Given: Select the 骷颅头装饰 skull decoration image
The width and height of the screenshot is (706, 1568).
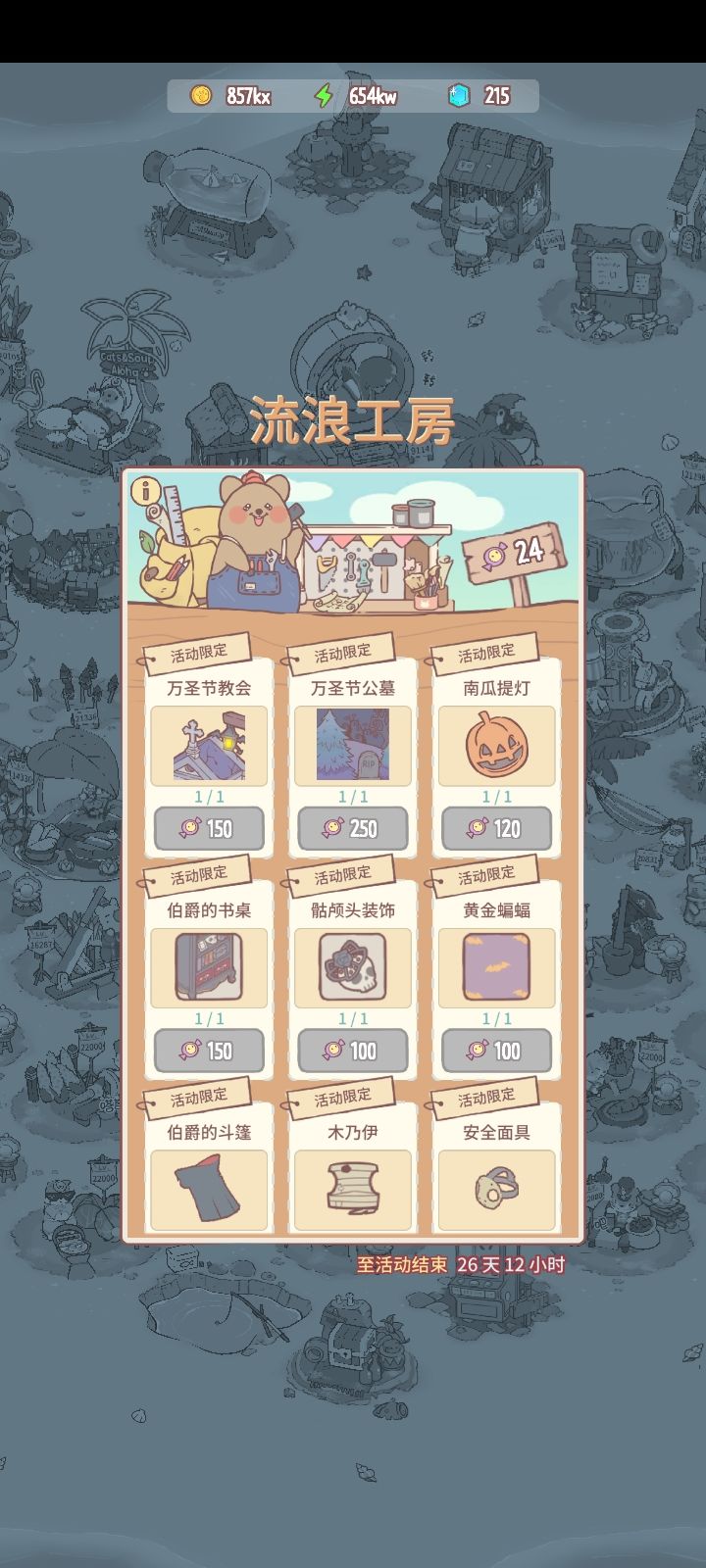Looking at the screenshot, I should point(352,968).
